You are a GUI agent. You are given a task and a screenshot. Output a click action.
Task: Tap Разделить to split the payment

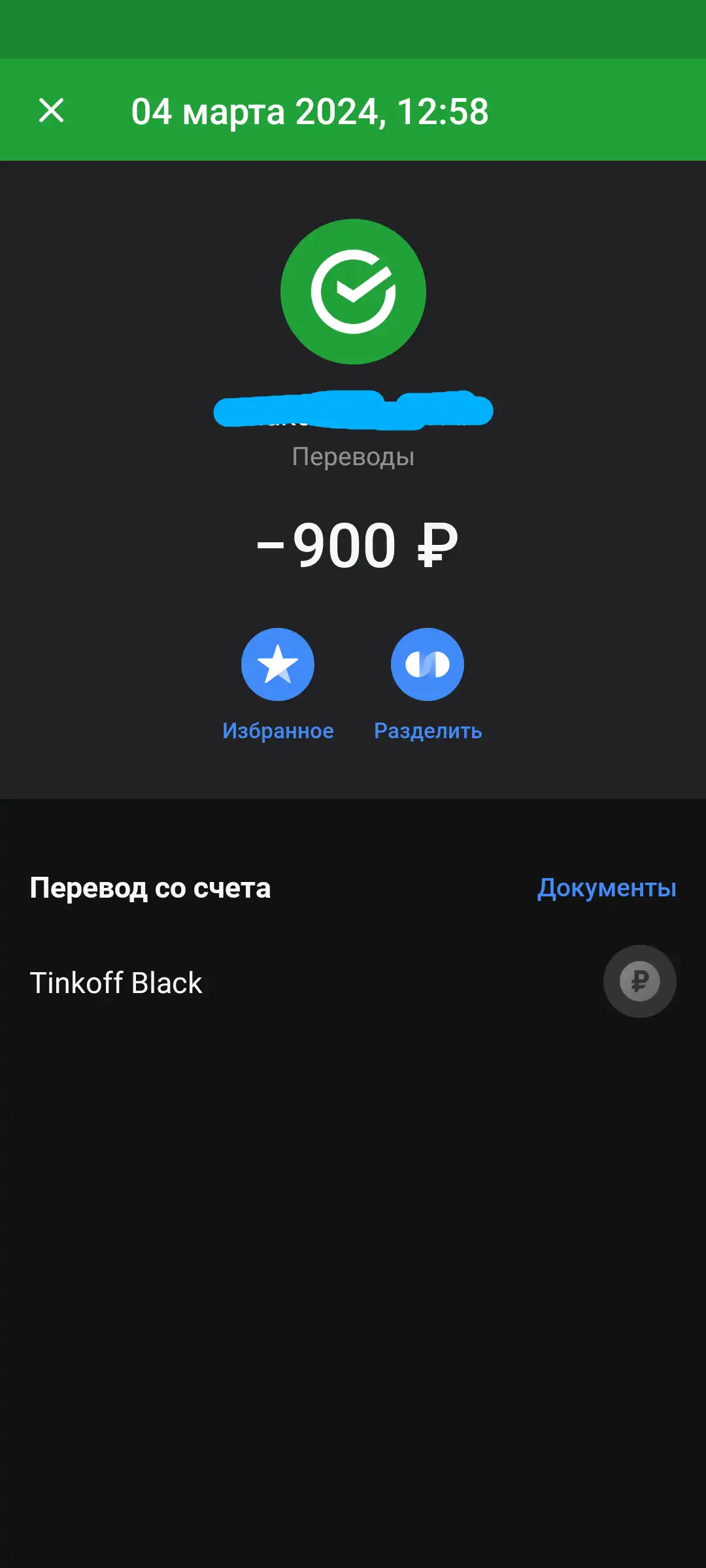pos(428,664)
